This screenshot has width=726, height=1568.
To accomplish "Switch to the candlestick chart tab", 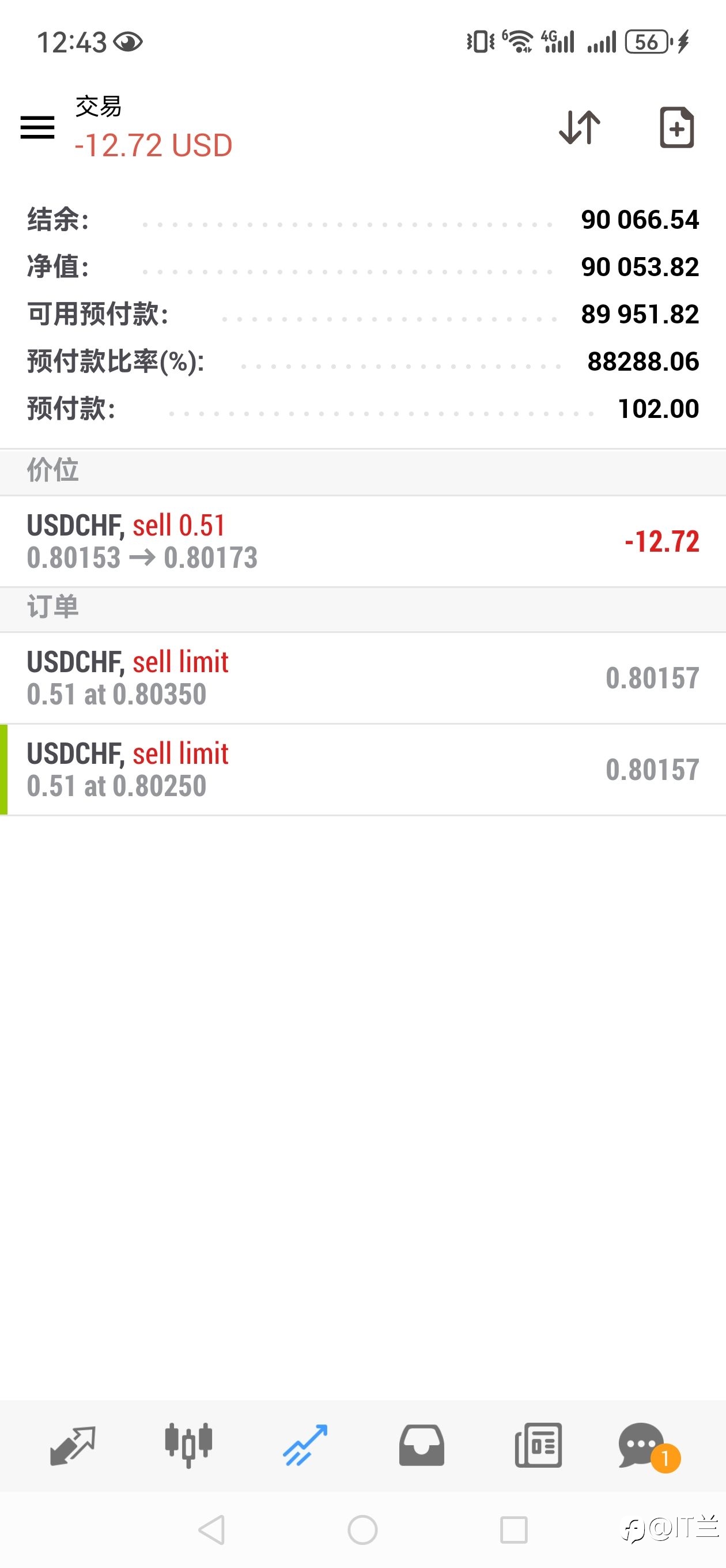I will coord(188,1445).
